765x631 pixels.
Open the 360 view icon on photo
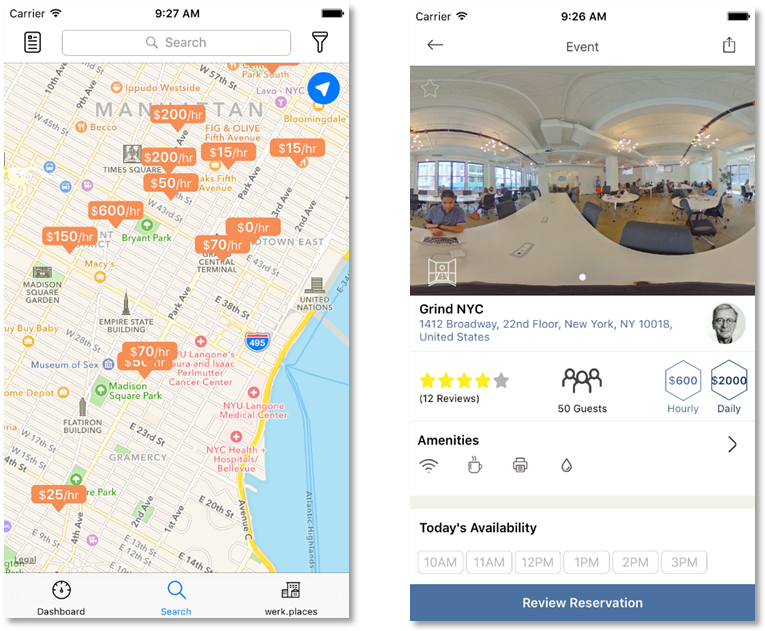(442, 271)
